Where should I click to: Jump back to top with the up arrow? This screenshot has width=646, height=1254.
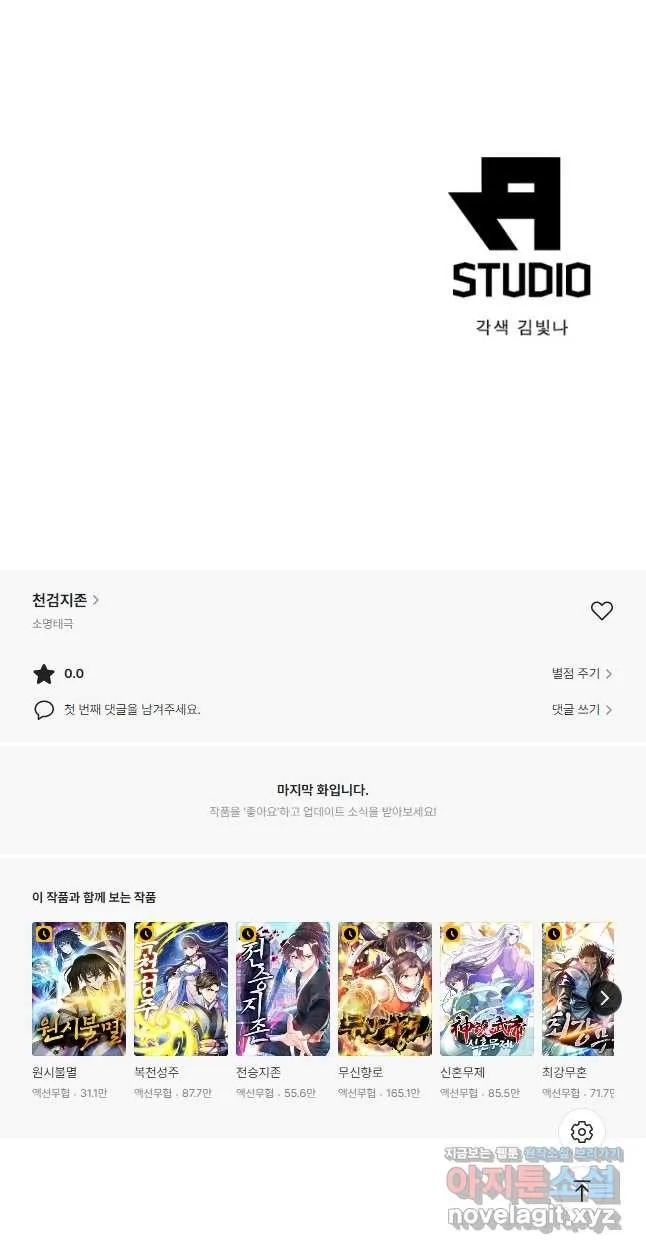pyautogui.click(x=582, y=1190)
